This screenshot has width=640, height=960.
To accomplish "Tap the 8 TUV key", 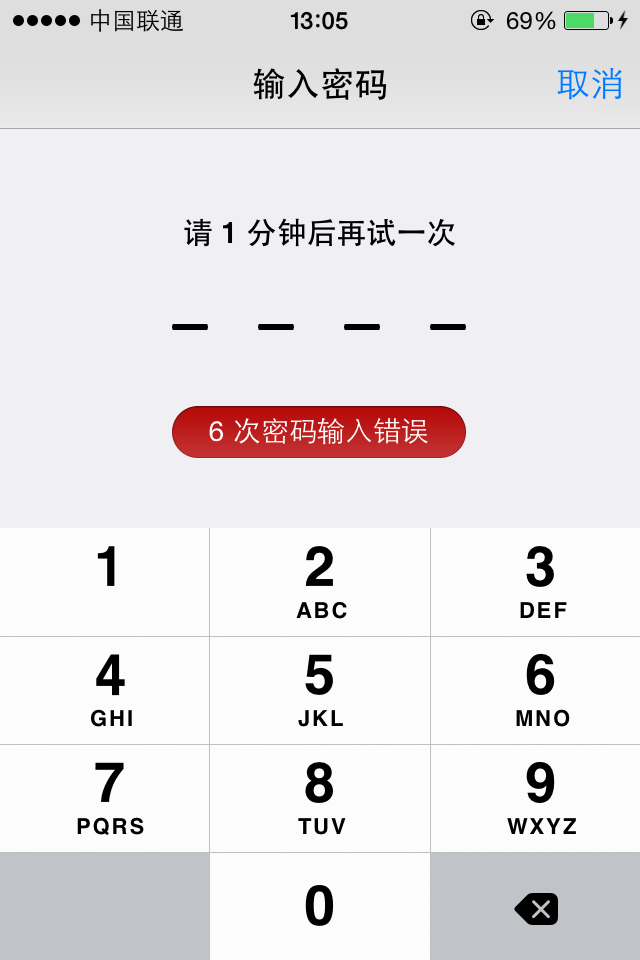I will click(320, 798).
